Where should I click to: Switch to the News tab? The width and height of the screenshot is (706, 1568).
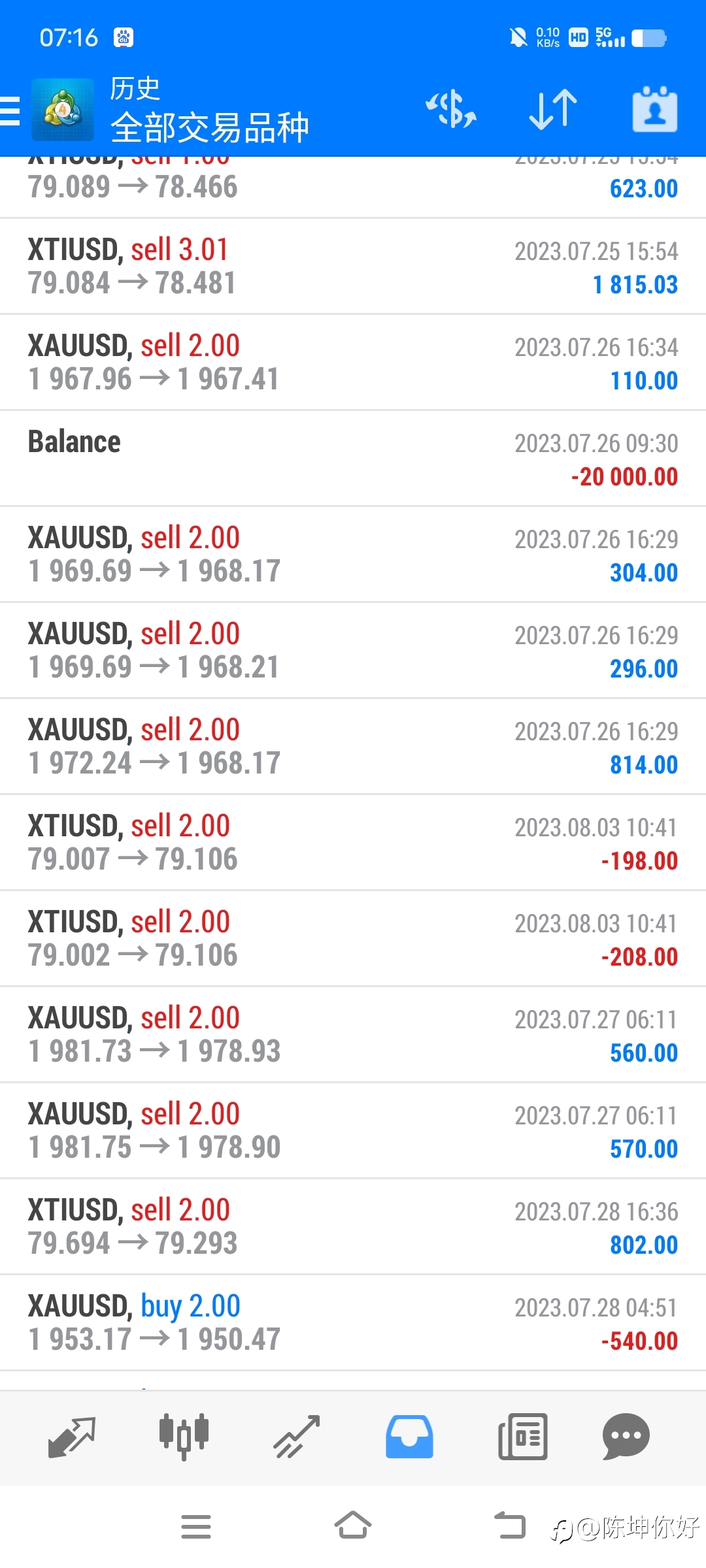tap(523, 1437)
